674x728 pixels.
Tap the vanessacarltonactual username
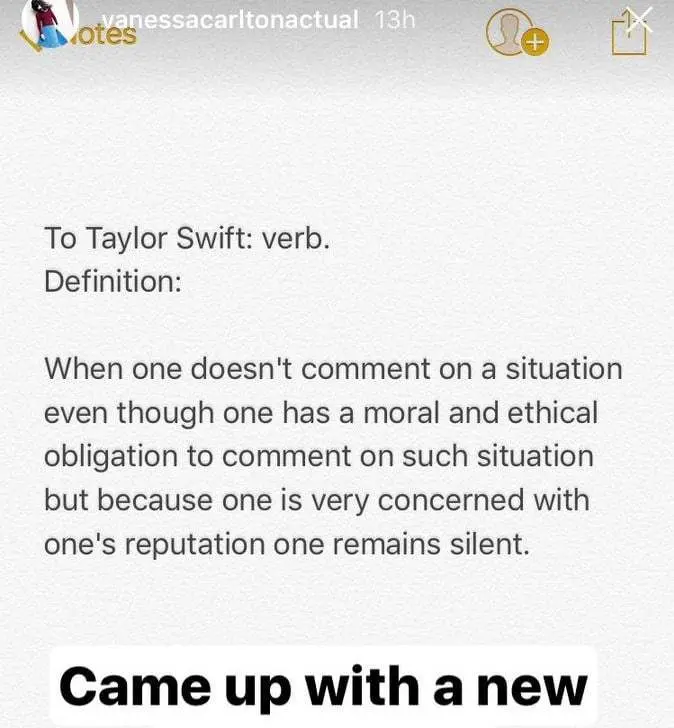229,19
